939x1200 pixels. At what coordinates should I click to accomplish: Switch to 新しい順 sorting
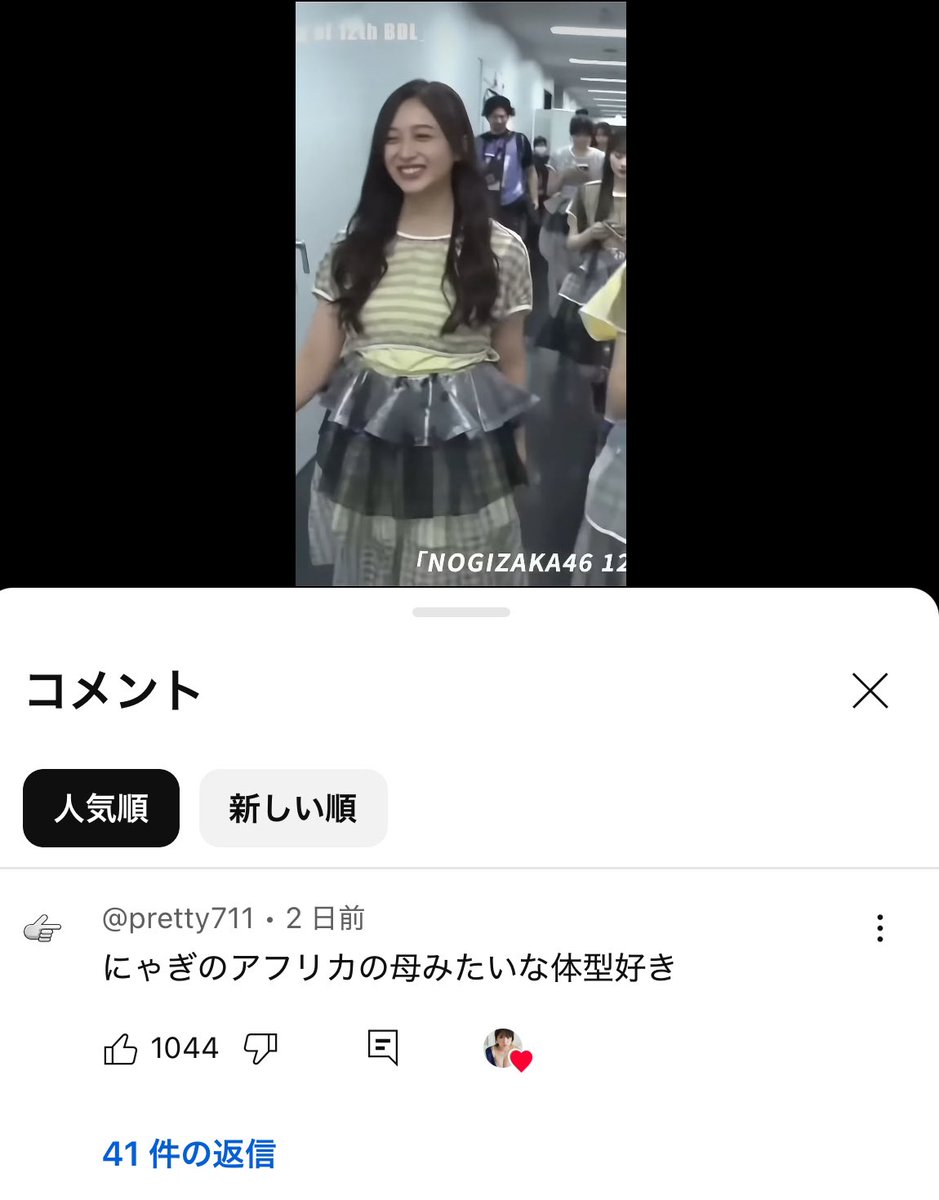[x=293, y=808]
